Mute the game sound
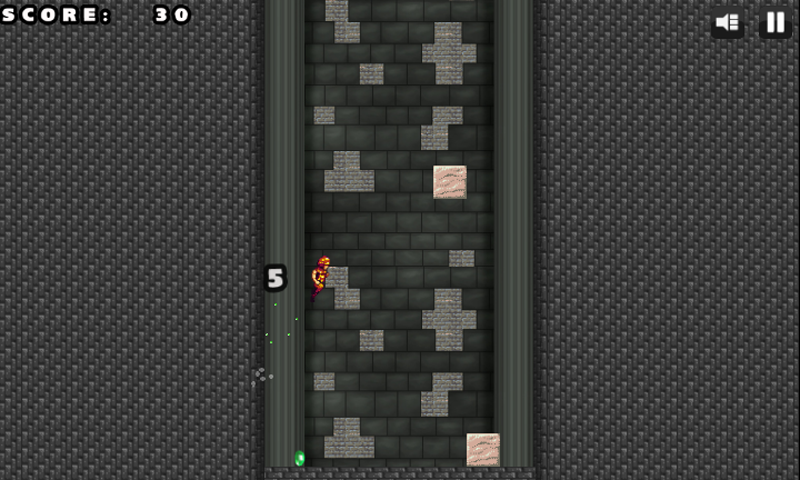The image size is (800, 480). (x=727, y=22)
